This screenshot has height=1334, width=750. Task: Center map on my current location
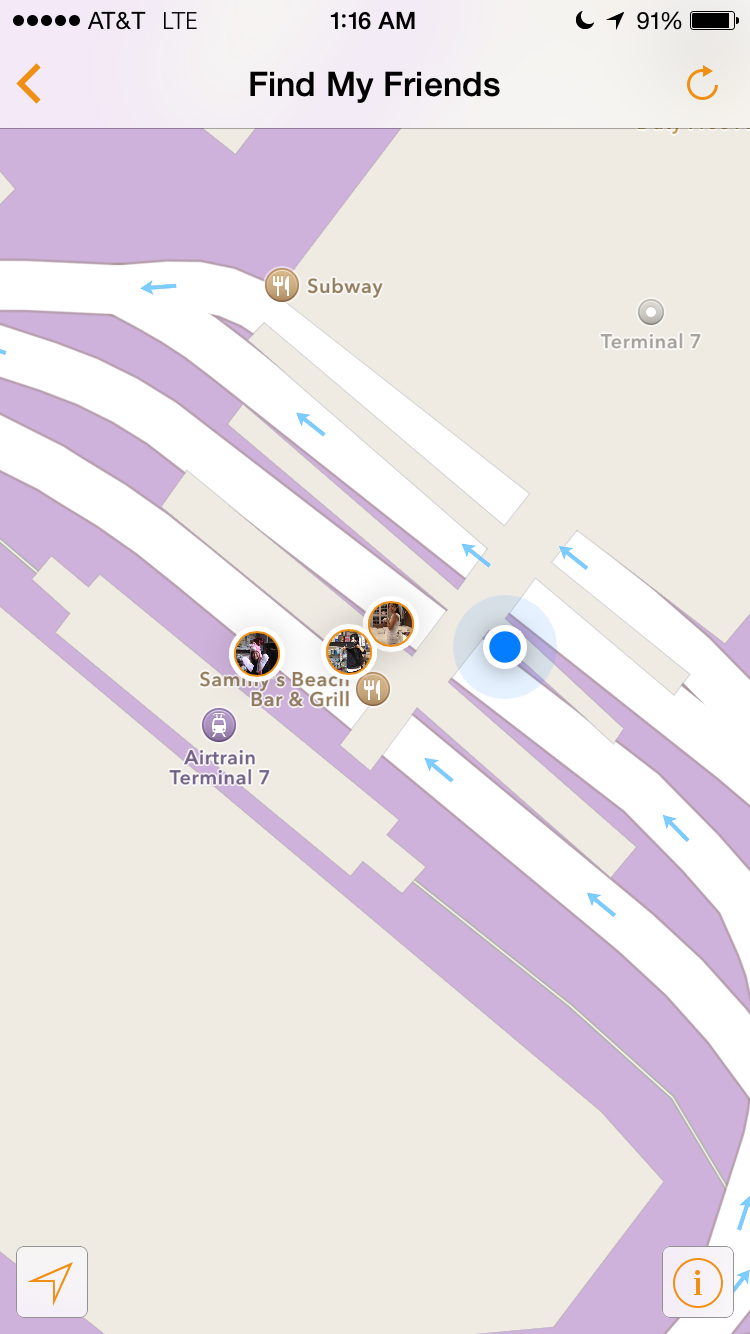tap(52, 1282)
